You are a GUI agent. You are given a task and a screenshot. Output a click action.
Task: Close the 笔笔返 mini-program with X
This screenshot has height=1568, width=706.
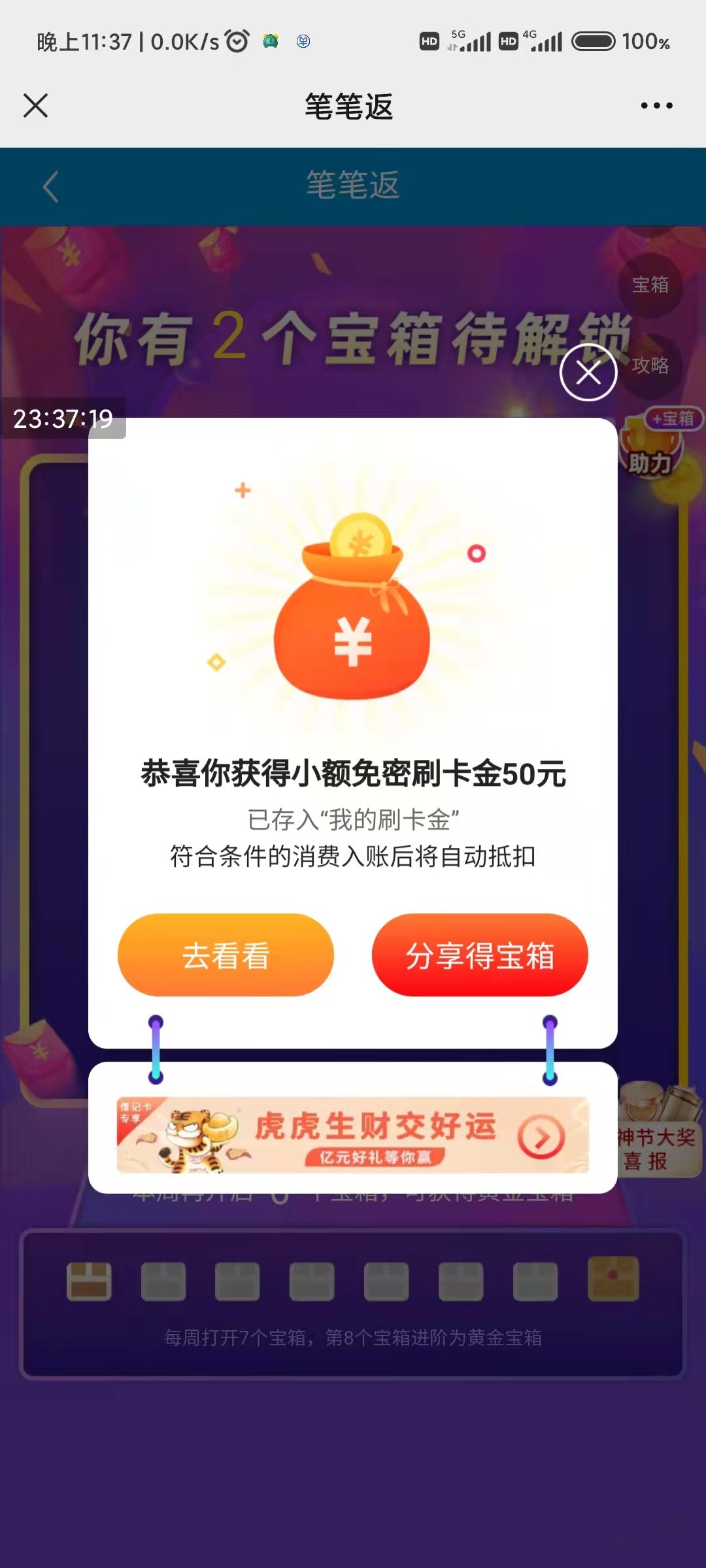(35, 105)
